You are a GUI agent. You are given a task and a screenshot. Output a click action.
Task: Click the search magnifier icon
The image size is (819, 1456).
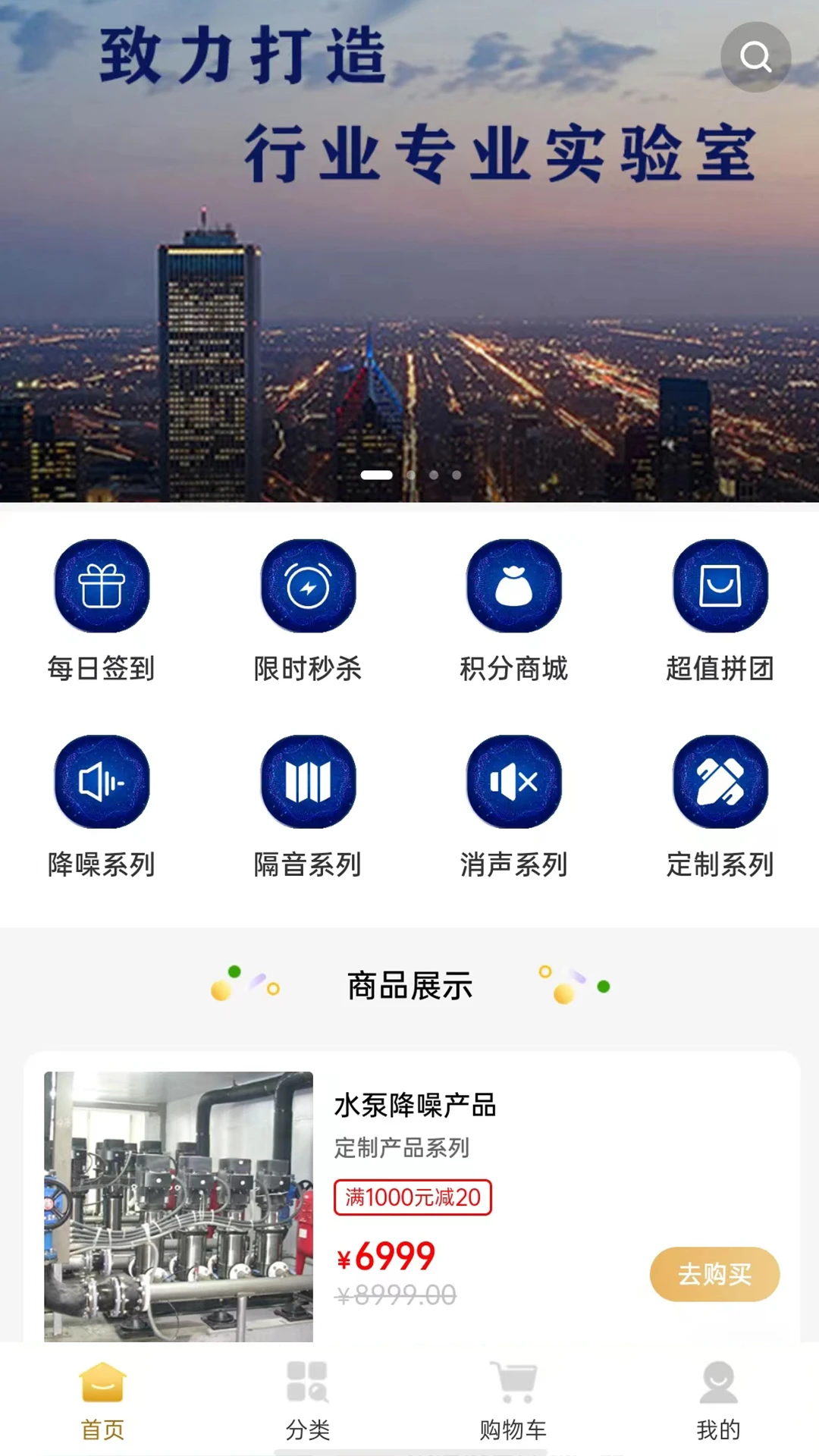click(x=755, y=56)
